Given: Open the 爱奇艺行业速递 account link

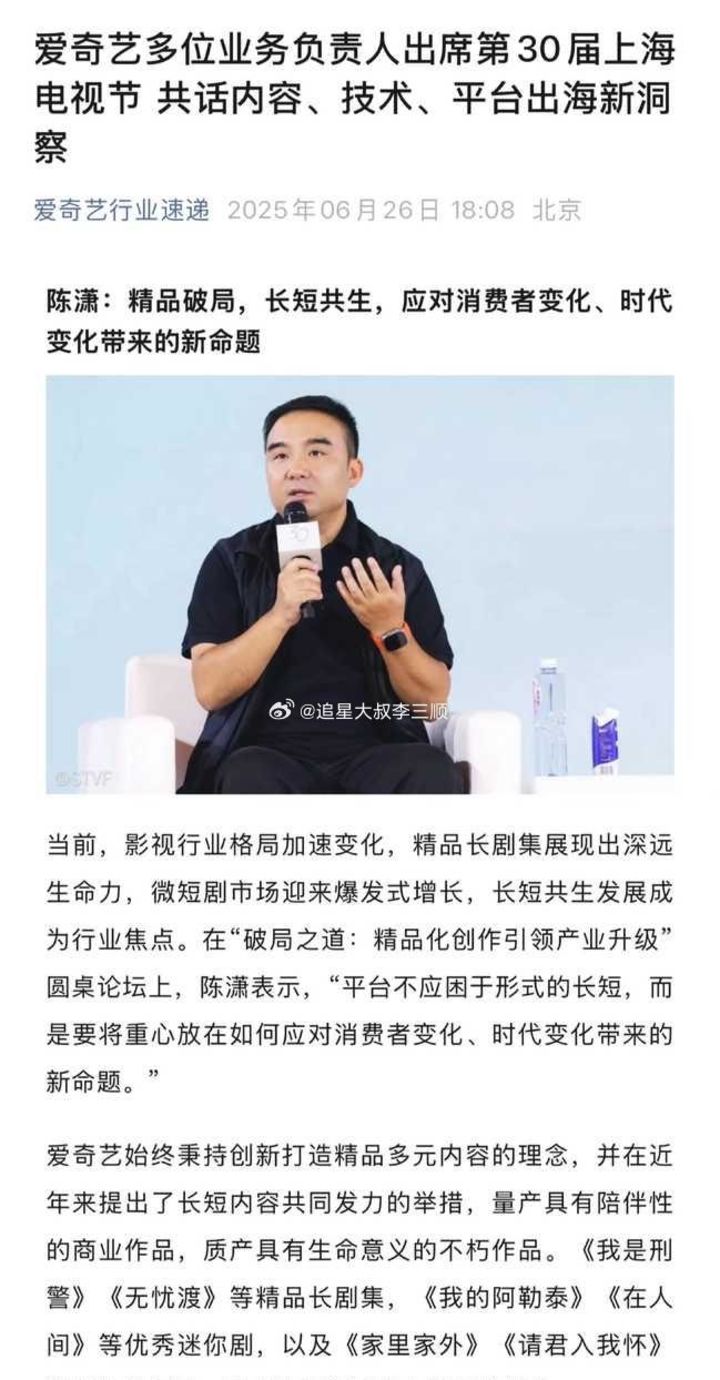Looking at the screenshot, I should [121, 210].
